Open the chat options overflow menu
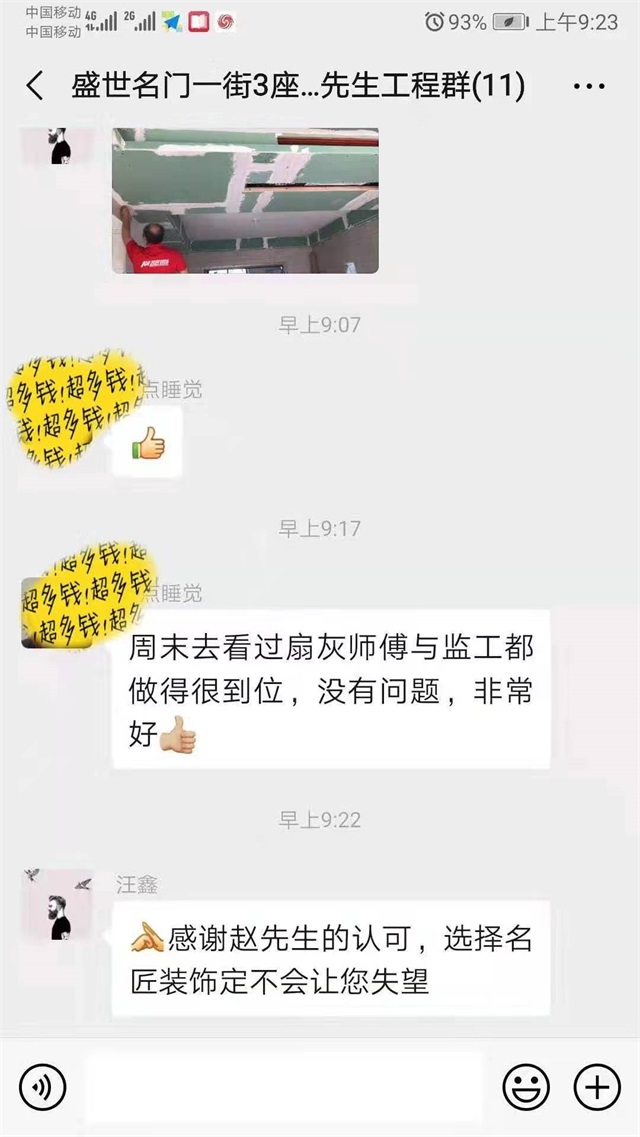640x1137 pixels. pos(590,86)
